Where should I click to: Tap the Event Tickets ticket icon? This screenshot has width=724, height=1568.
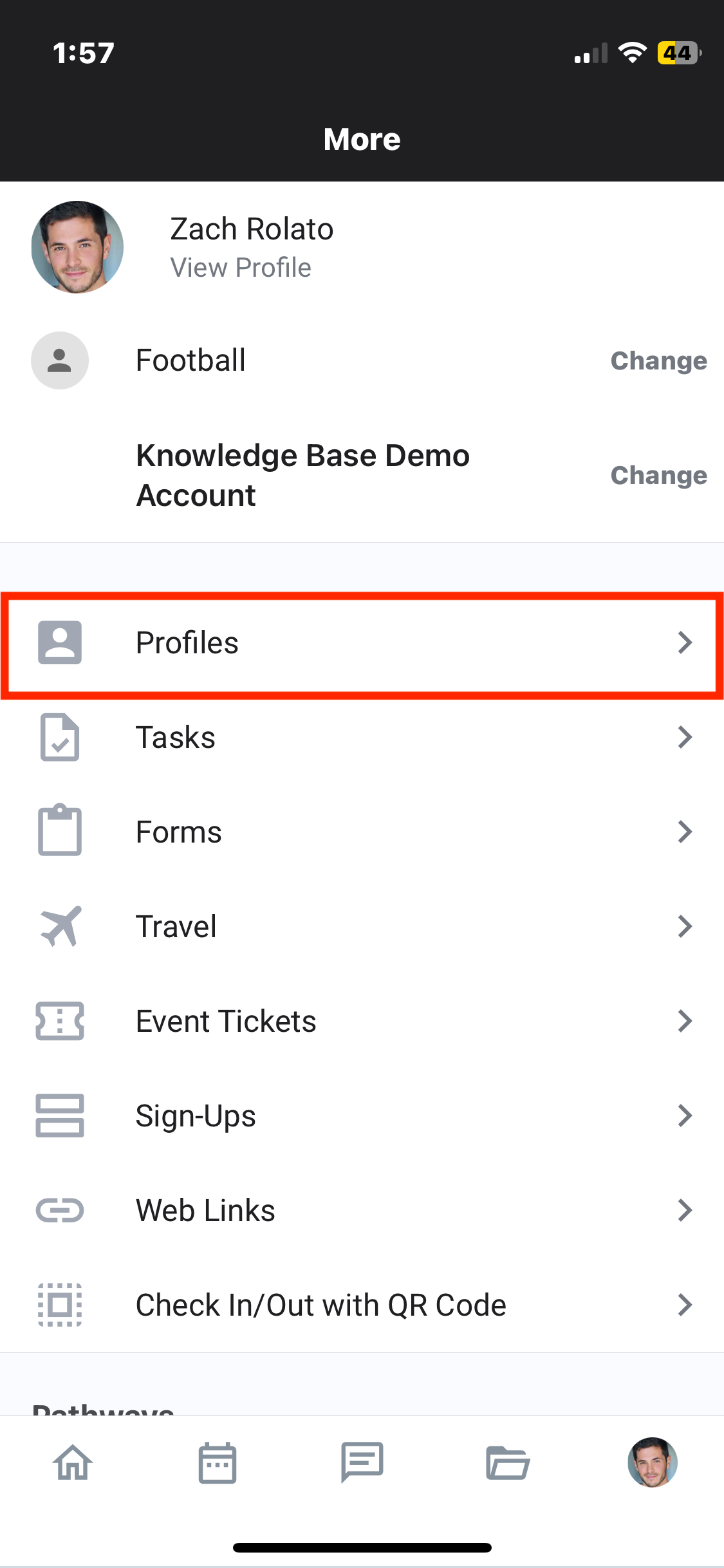point(60,1021)
